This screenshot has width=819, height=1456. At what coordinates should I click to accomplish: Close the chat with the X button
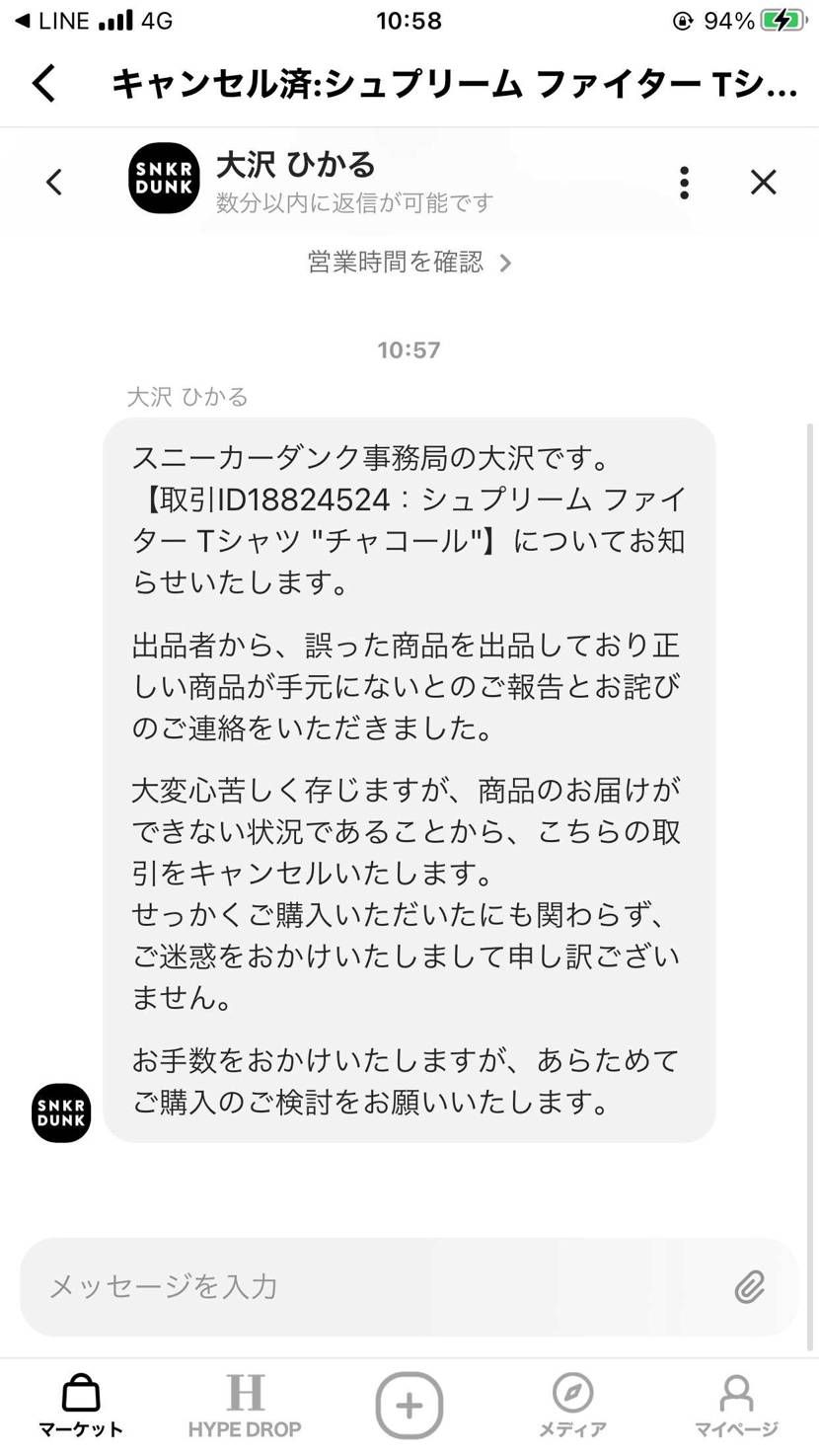pos(763,182)
